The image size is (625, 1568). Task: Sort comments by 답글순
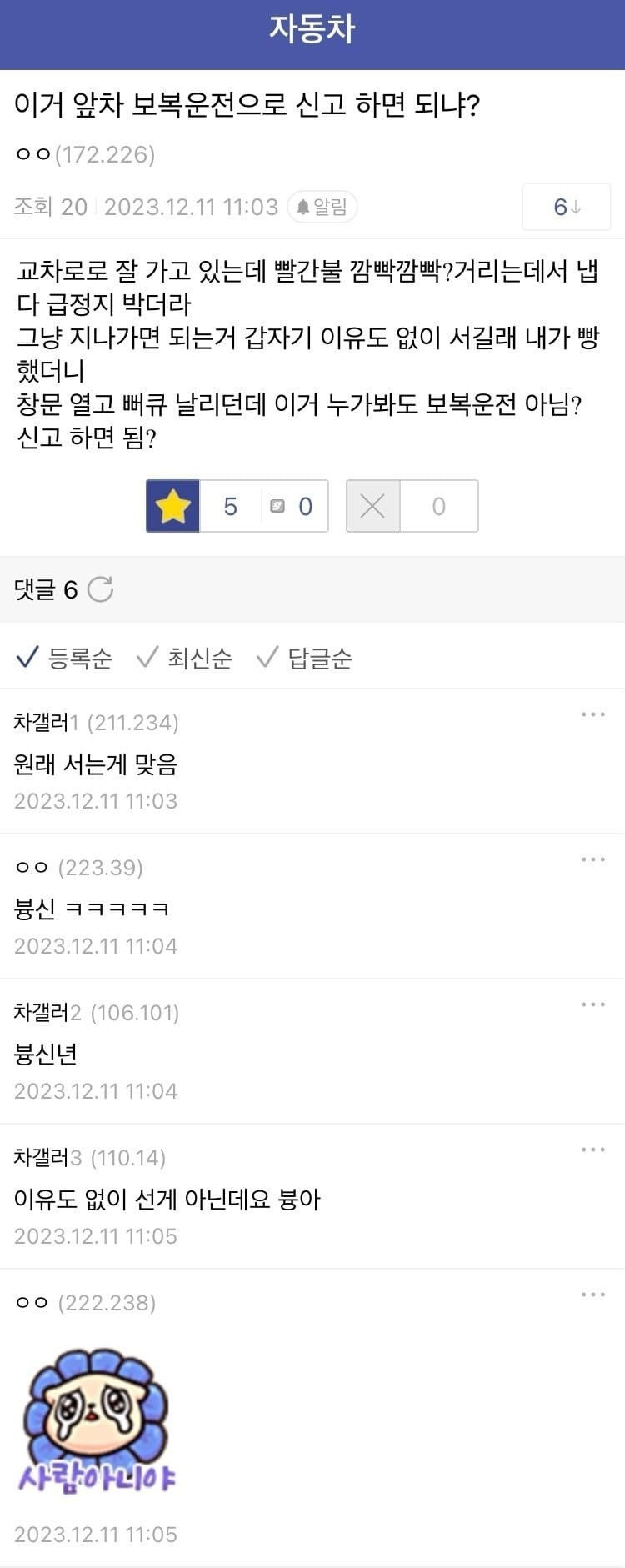point(305,659)
